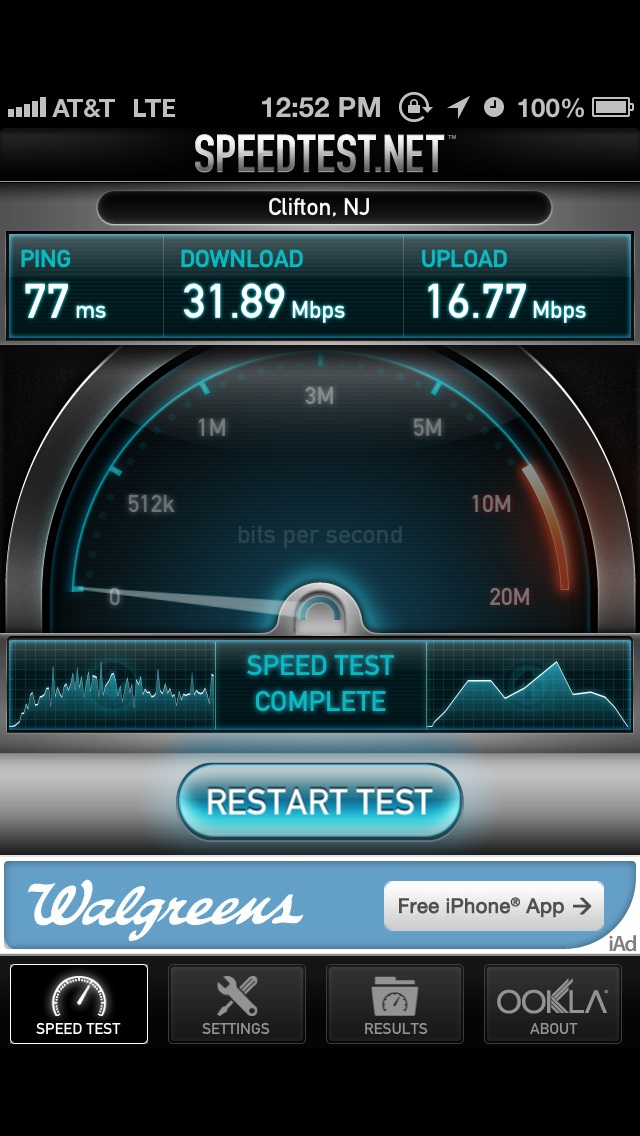This screenshot has height=1136, width=640.
Task: Select the Speed Test tab
Action: (x=79, y=1004)
